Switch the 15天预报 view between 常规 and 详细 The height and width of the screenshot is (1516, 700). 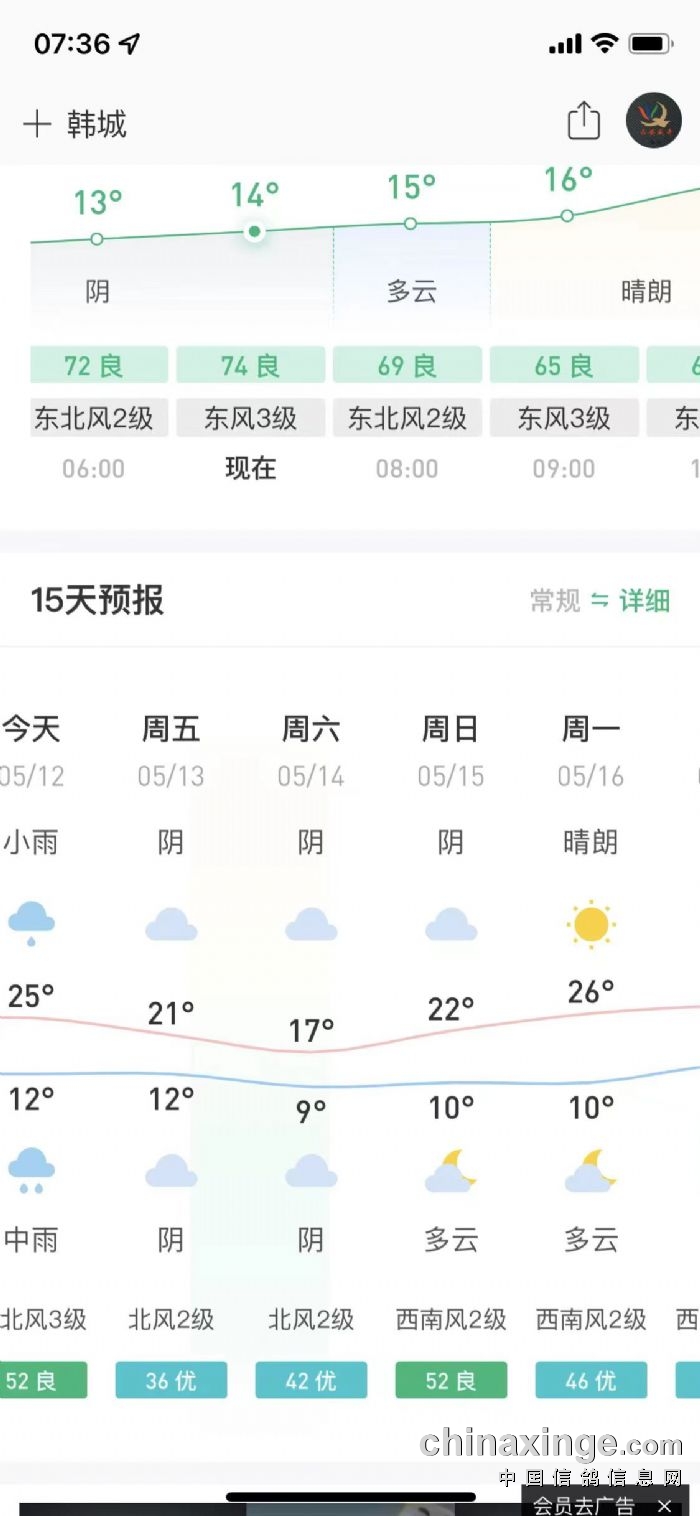tap(600, 600)
